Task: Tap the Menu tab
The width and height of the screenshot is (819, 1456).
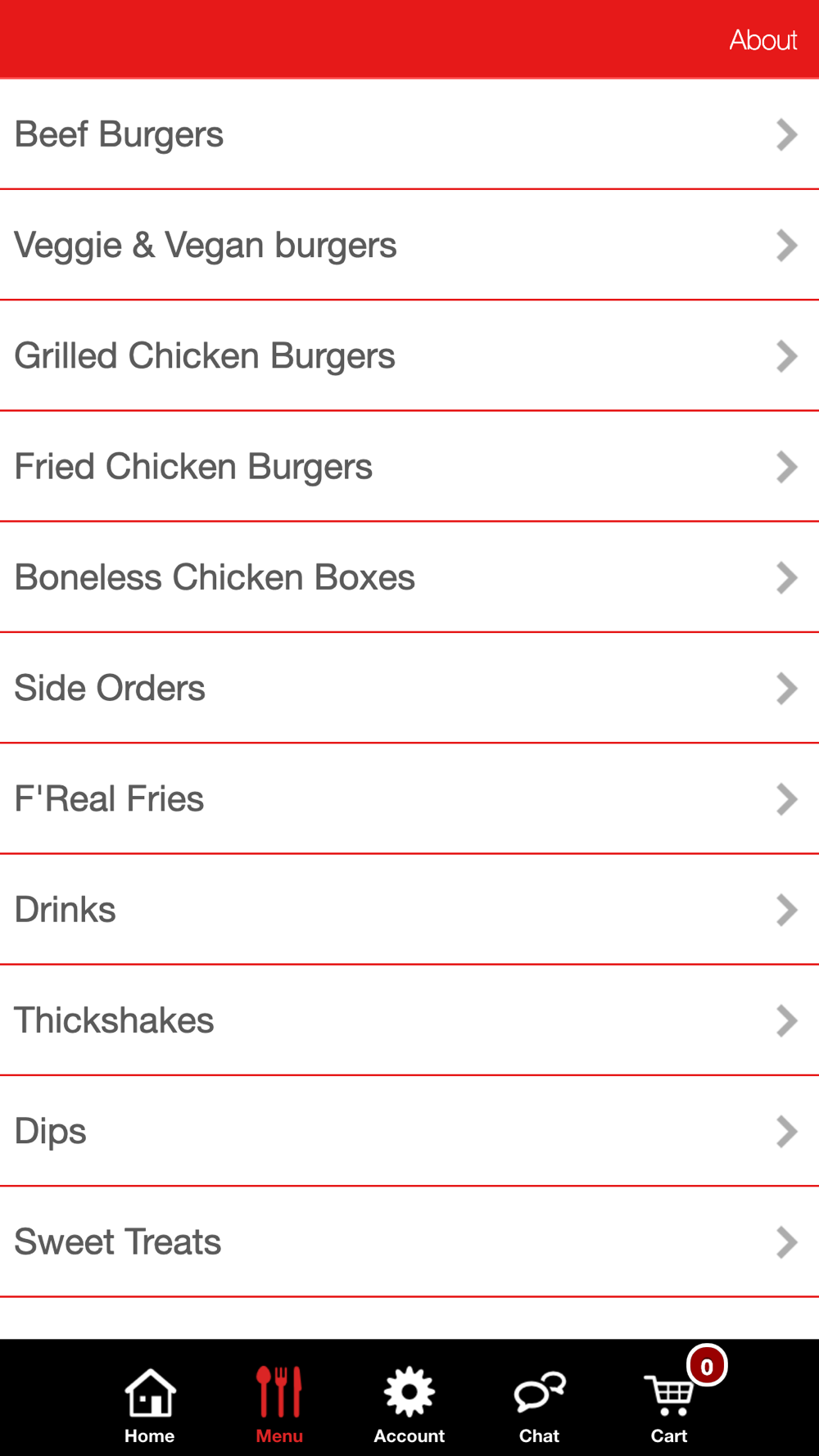Action: [279, 1404]
